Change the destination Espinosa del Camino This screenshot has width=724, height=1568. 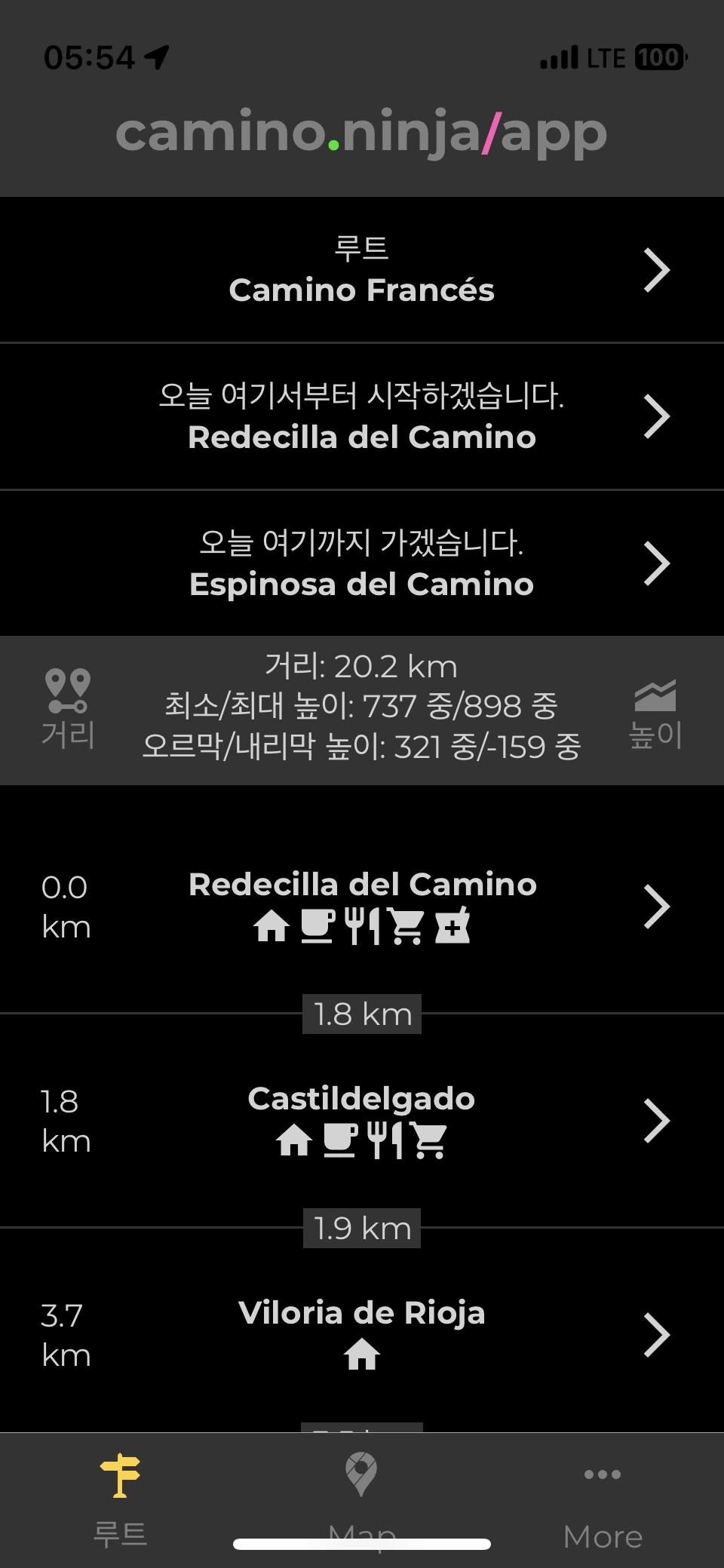click(x=362, y=563)
